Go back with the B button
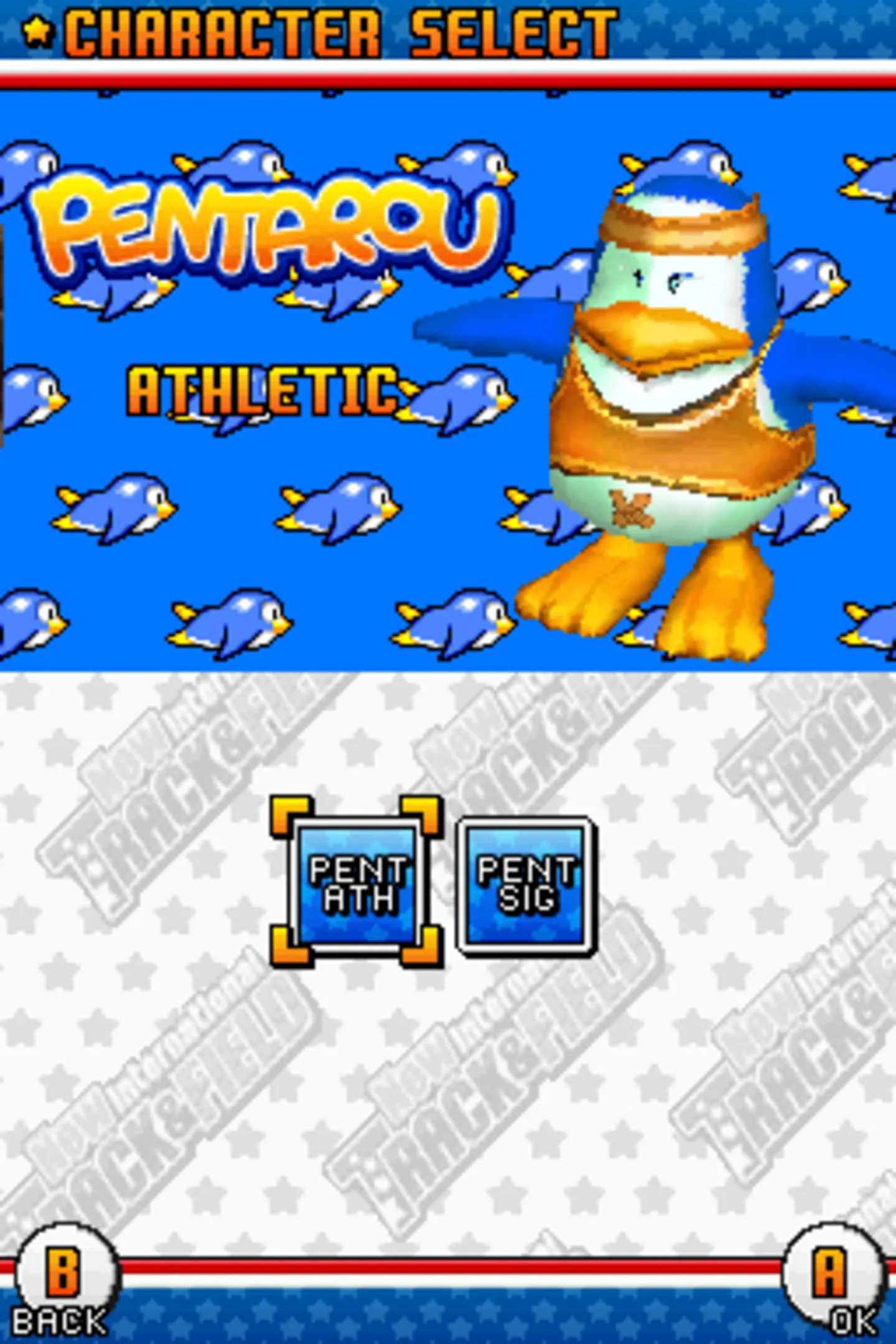Screen dimensions: 896x1344 (x=64, y=1275)
